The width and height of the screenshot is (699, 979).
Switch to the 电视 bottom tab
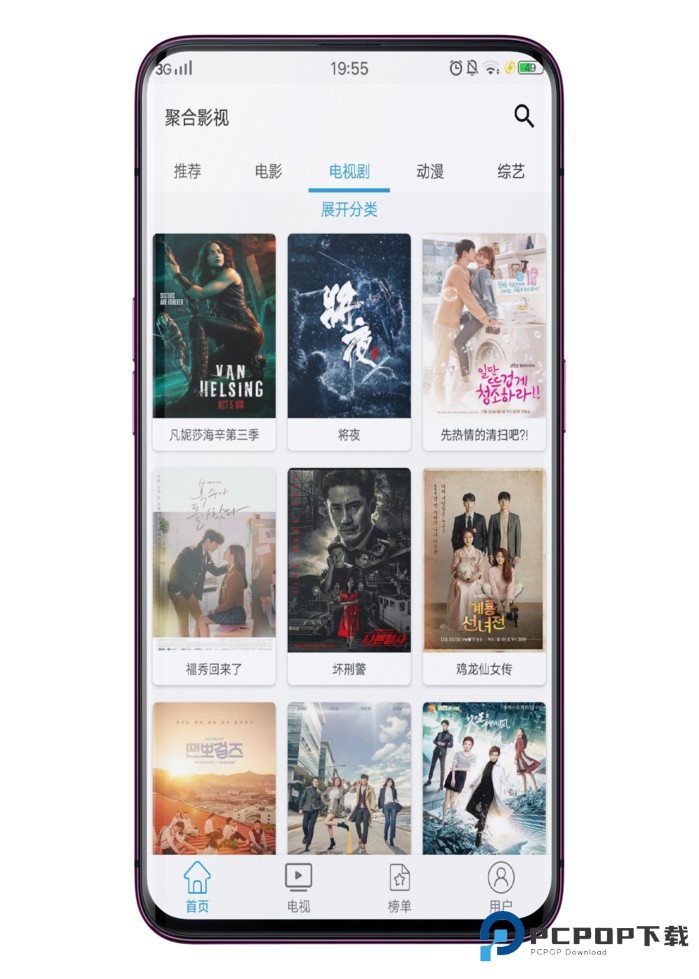[298, 887]
